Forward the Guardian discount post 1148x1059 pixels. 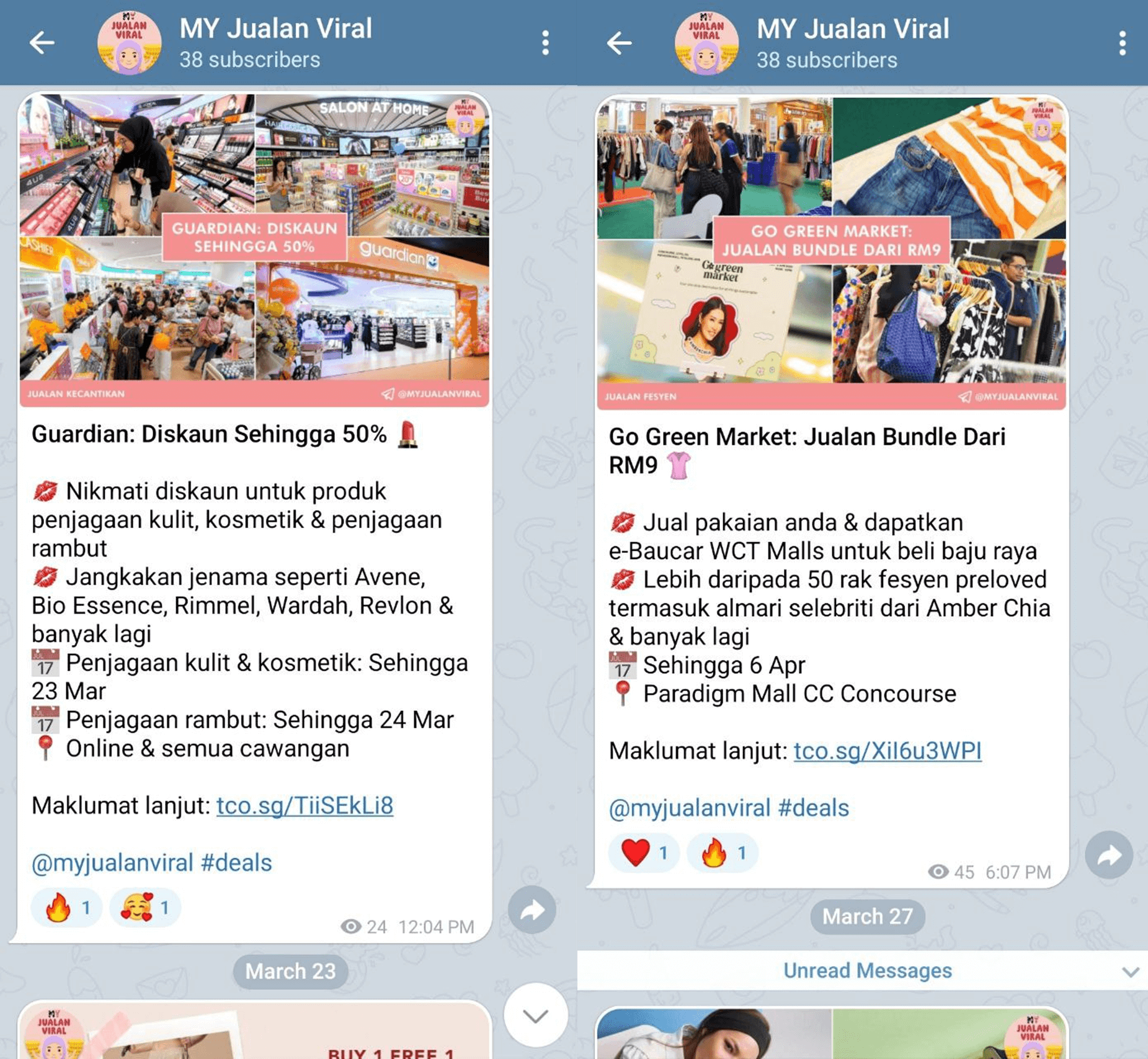pos(532,910)
